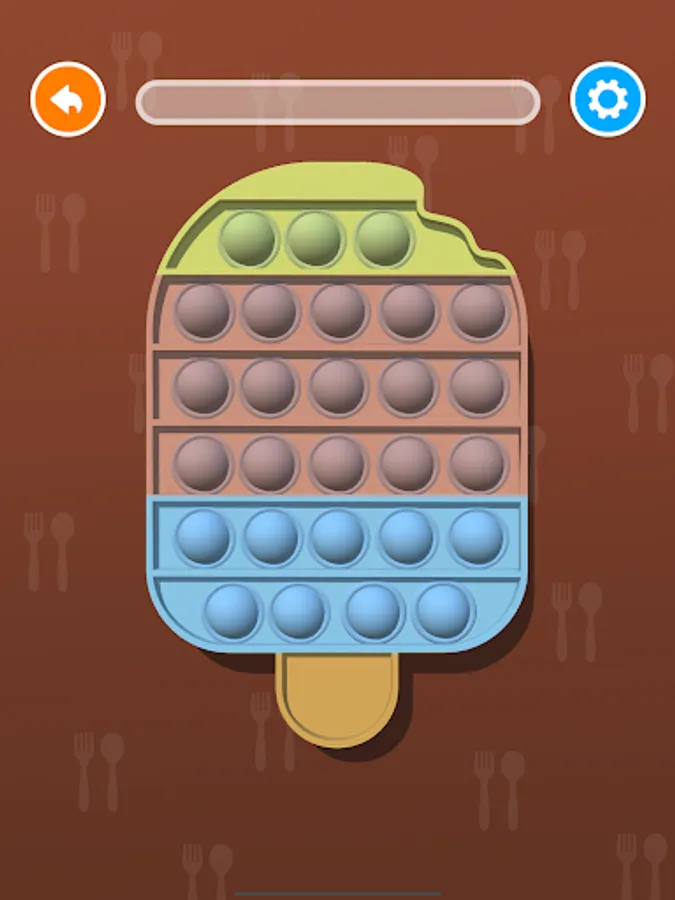Pop last bubble in top brown row
This screenshot has width=675, height=900.
click(x=479, y=312)
